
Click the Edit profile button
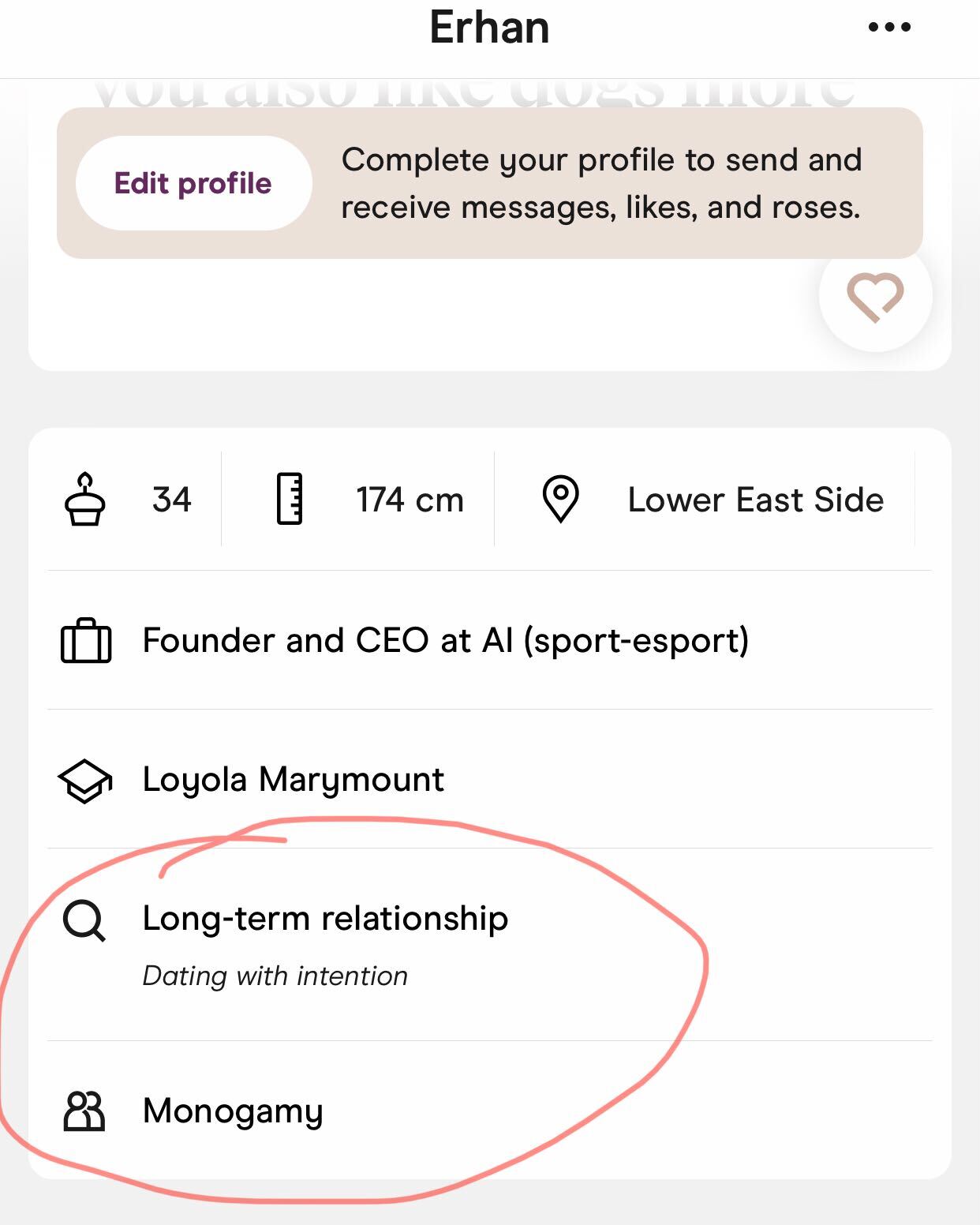(x=193, y=182)
